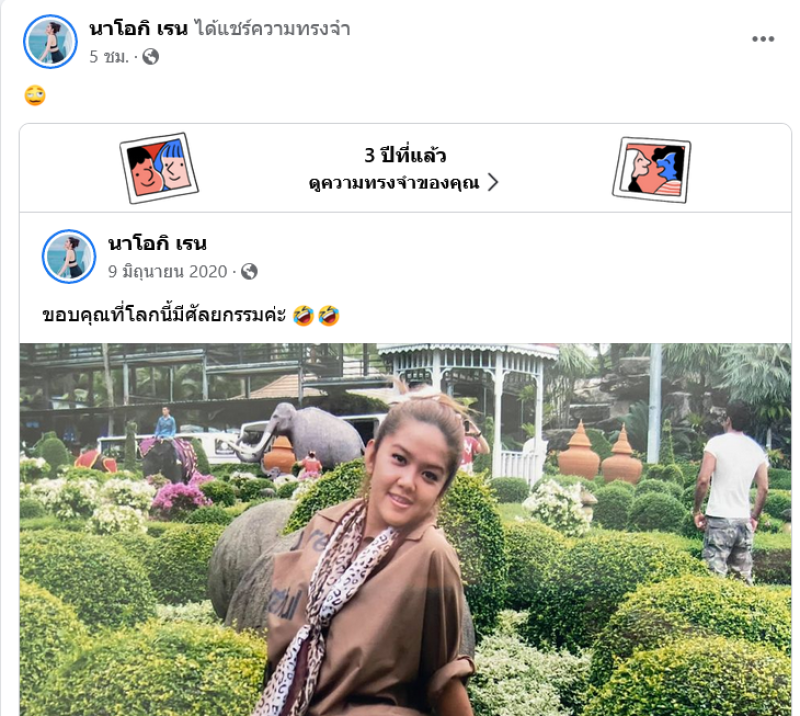Open the 5 ชม. timestamp of the post

pos(109,57)
